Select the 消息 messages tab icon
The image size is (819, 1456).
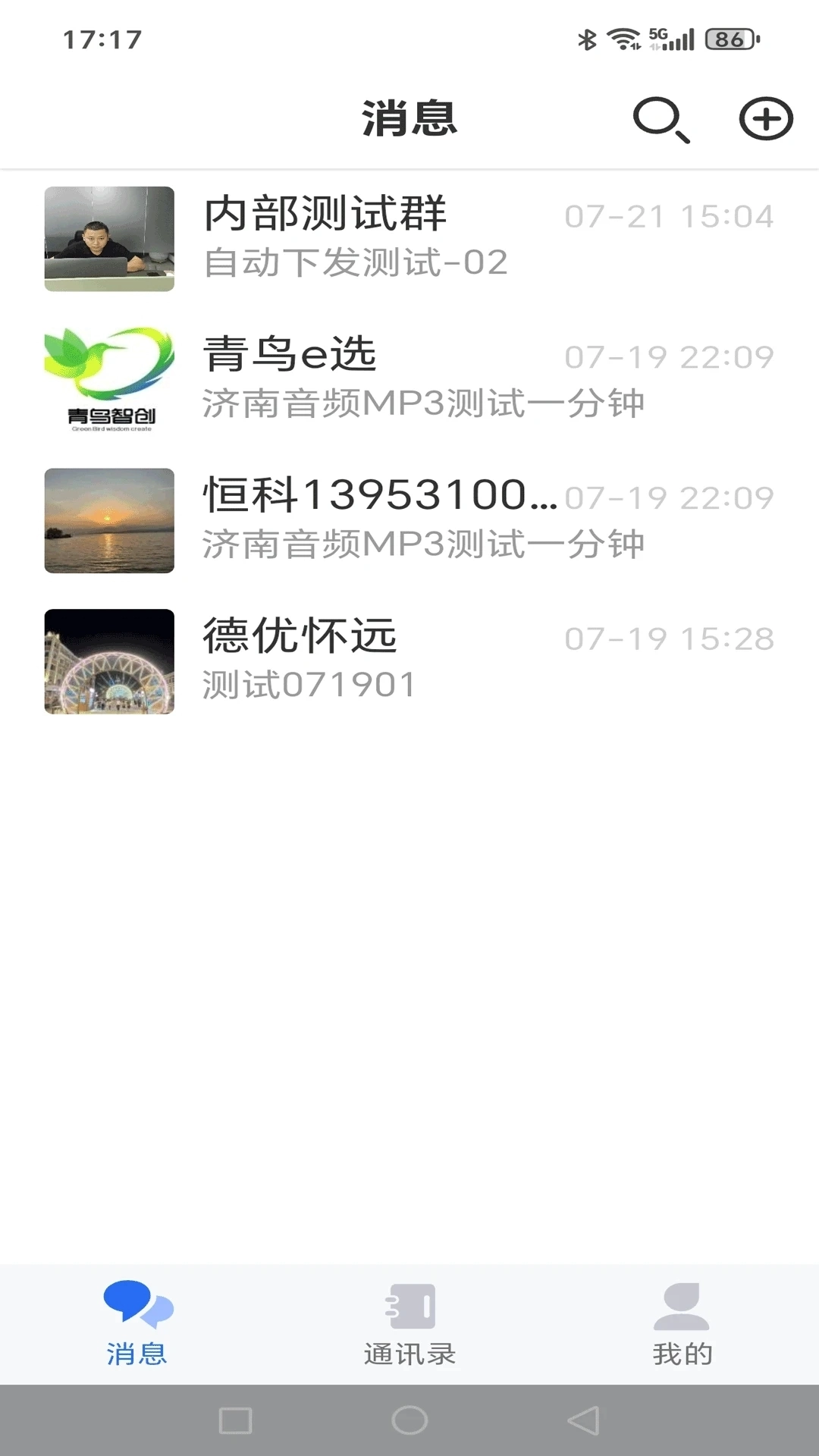[136, 1306]
